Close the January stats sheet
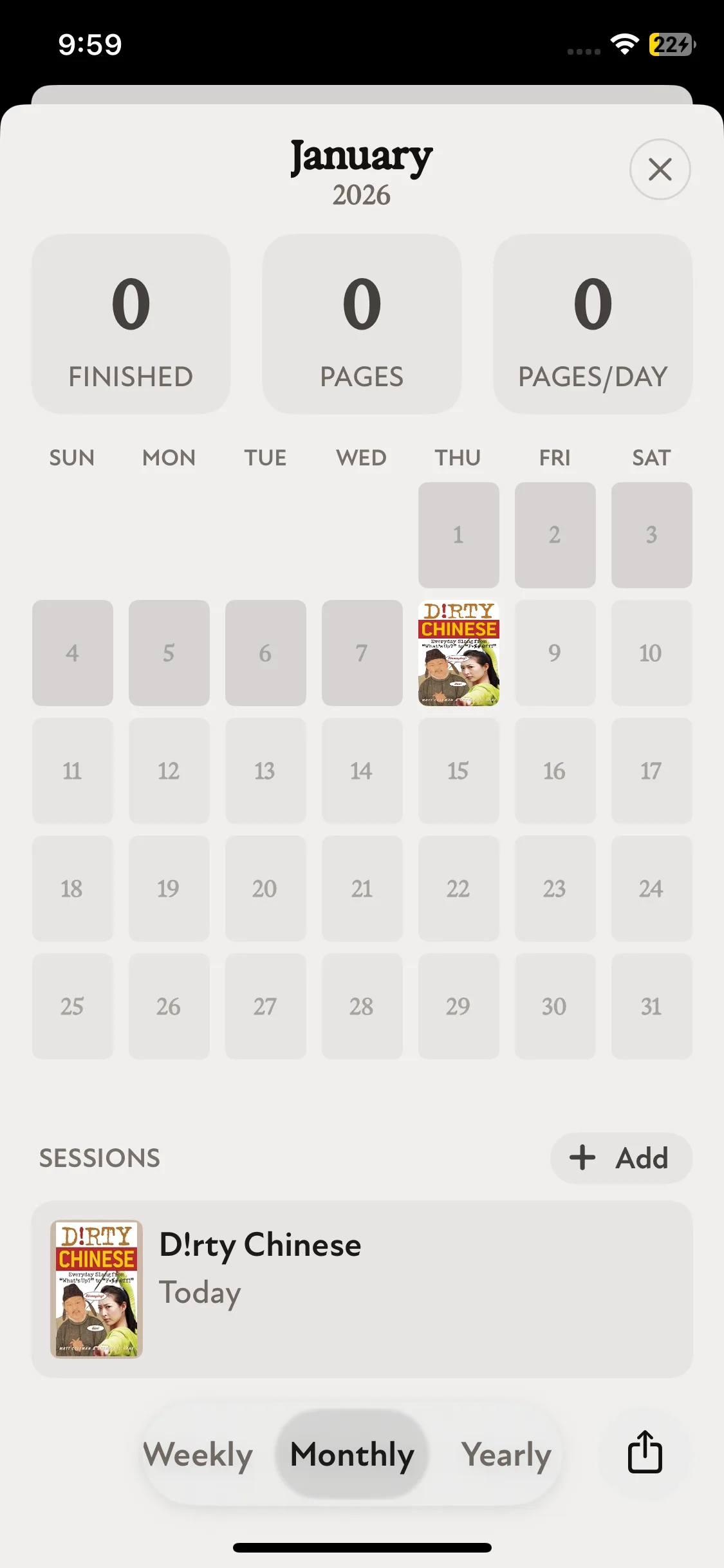This screenshot has height=1568, width=724. tap(660, 169)
